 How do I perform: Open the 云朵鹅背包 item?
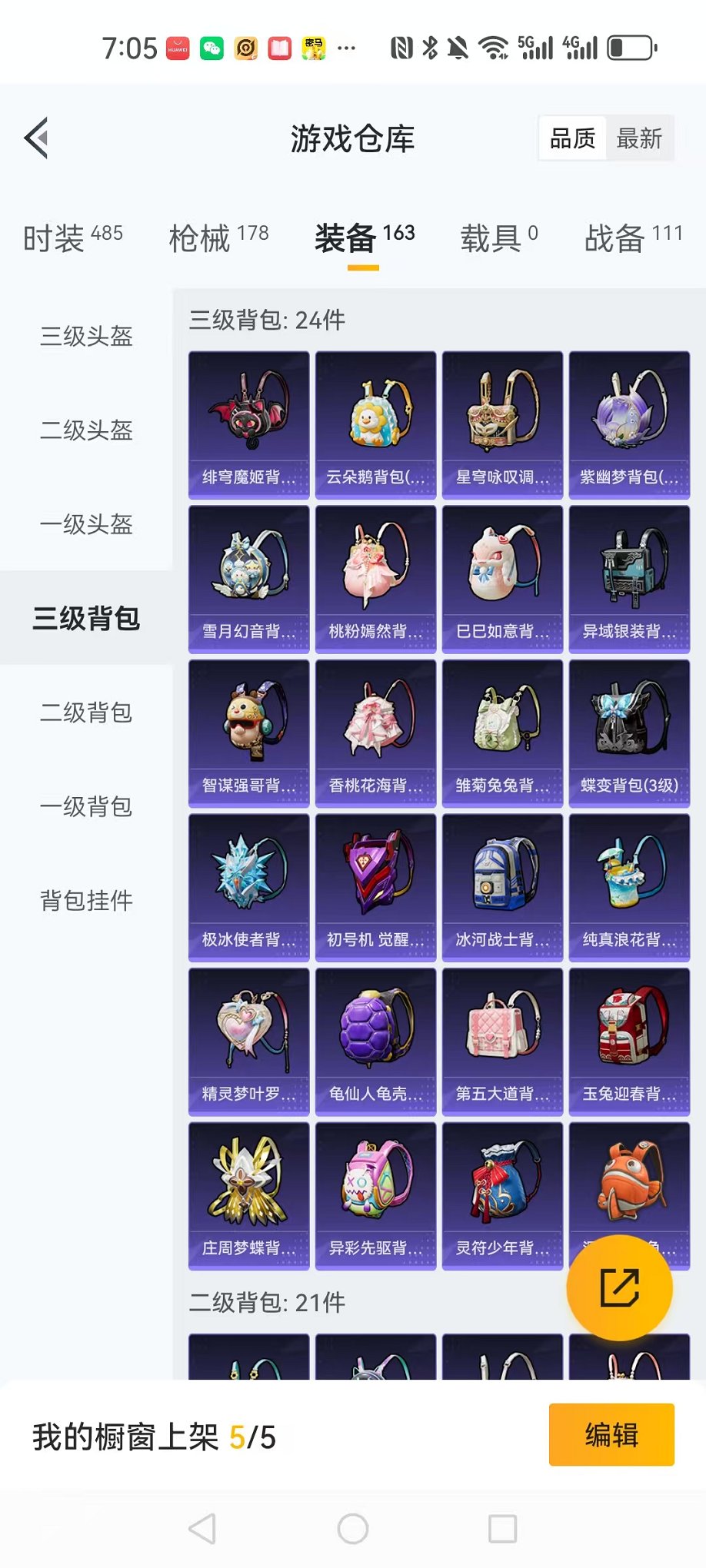click(375, 425)
